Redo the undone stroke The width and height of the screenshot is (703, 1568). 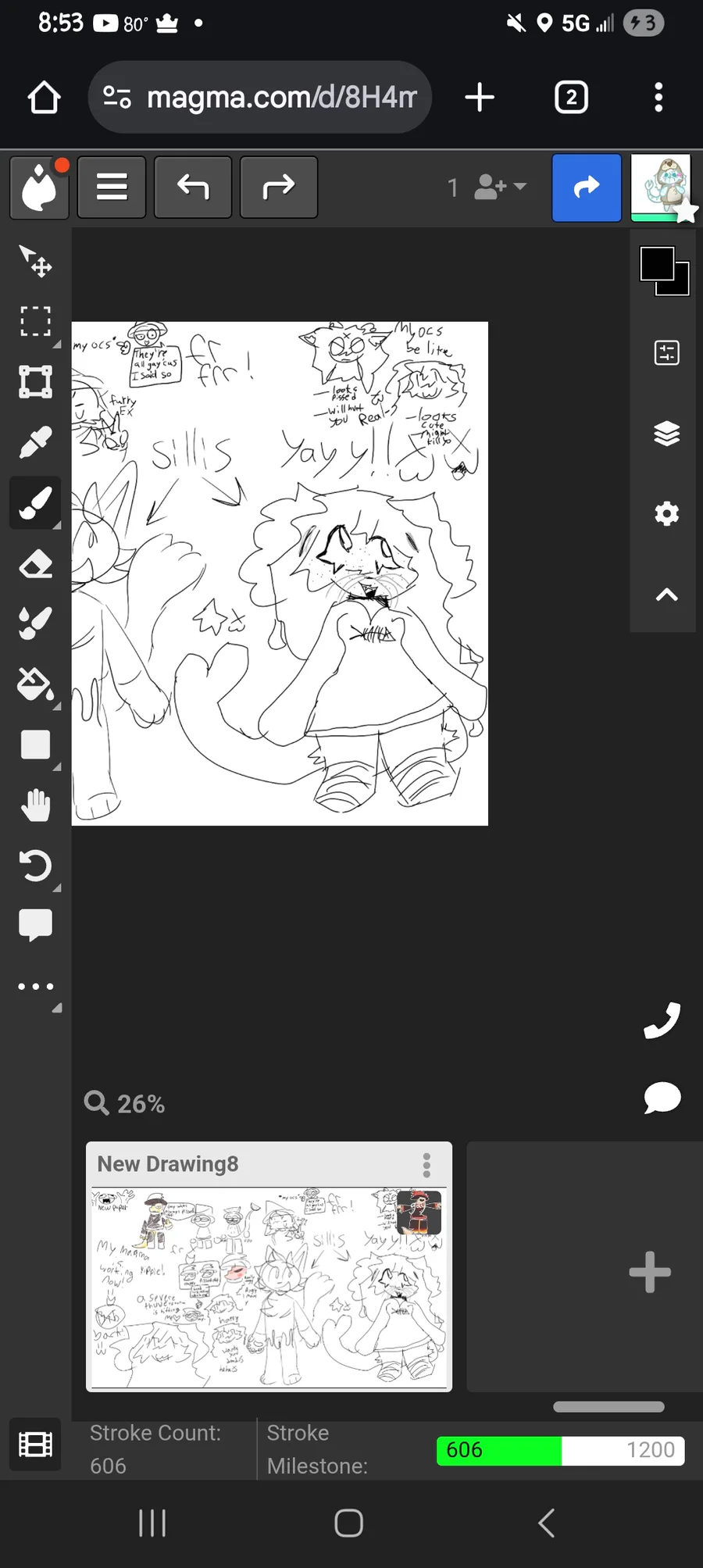[279, 188]
